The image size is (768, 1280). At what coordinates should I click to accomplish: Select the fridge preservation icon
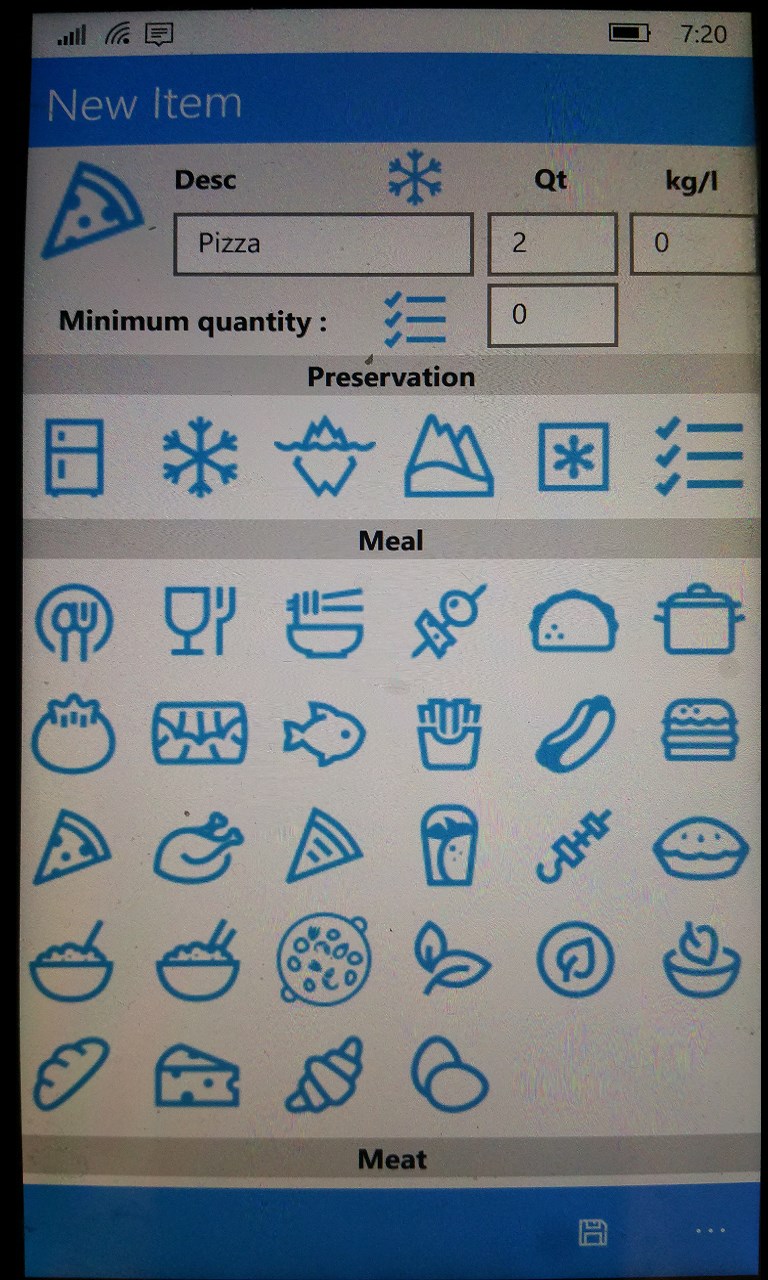pos(74,458)
